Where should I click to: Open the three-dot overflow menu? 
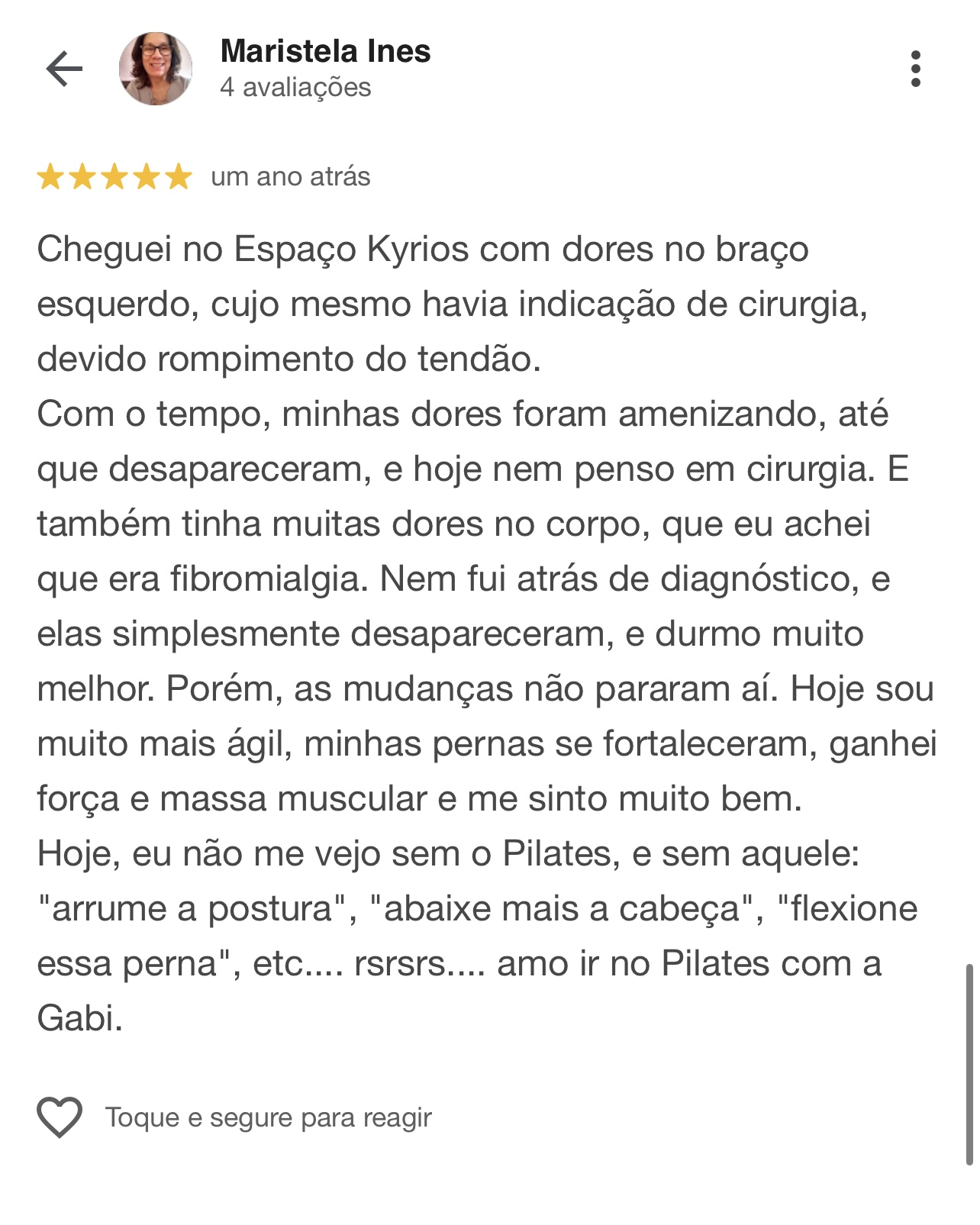click(x=915, y=69)
